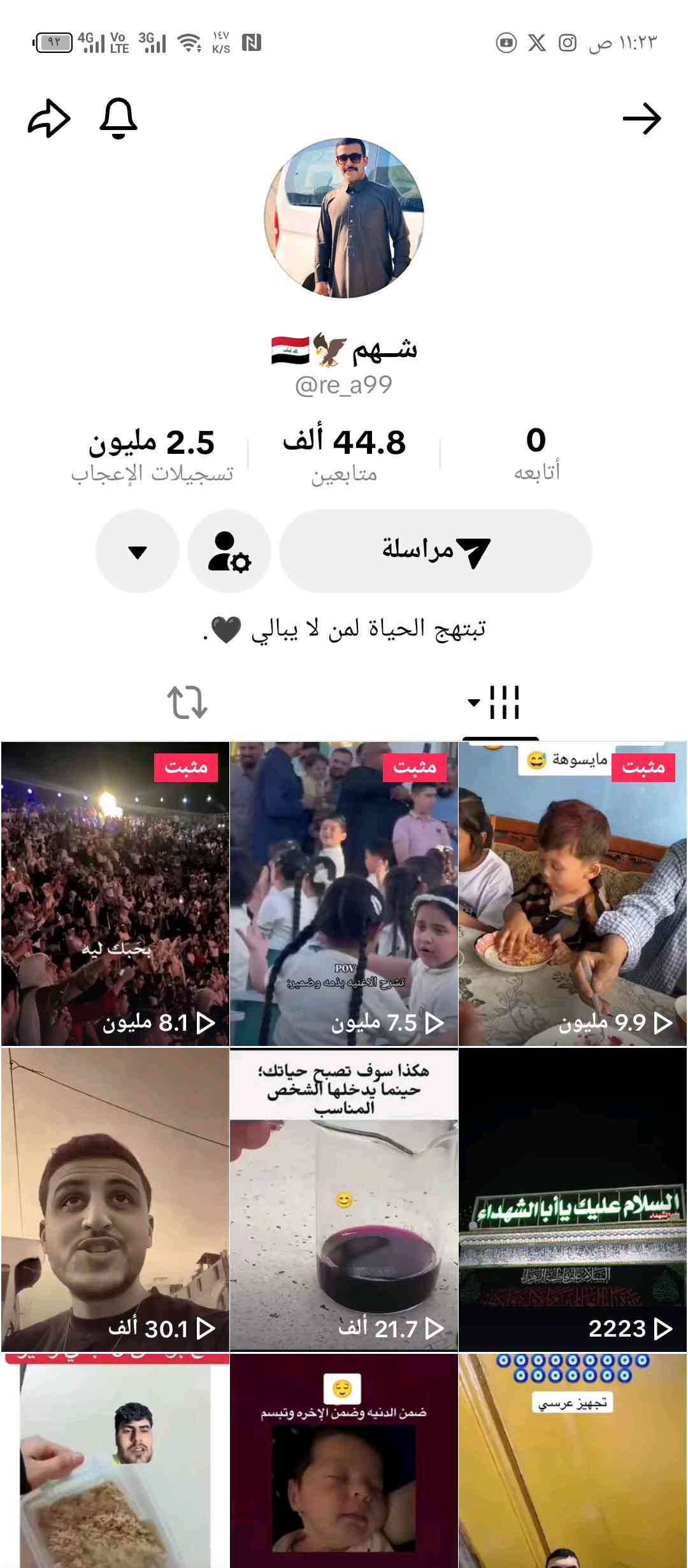Switch to the reposts tab
The height and width of the screenshot is (1568, 688).
tap(187, 702)
